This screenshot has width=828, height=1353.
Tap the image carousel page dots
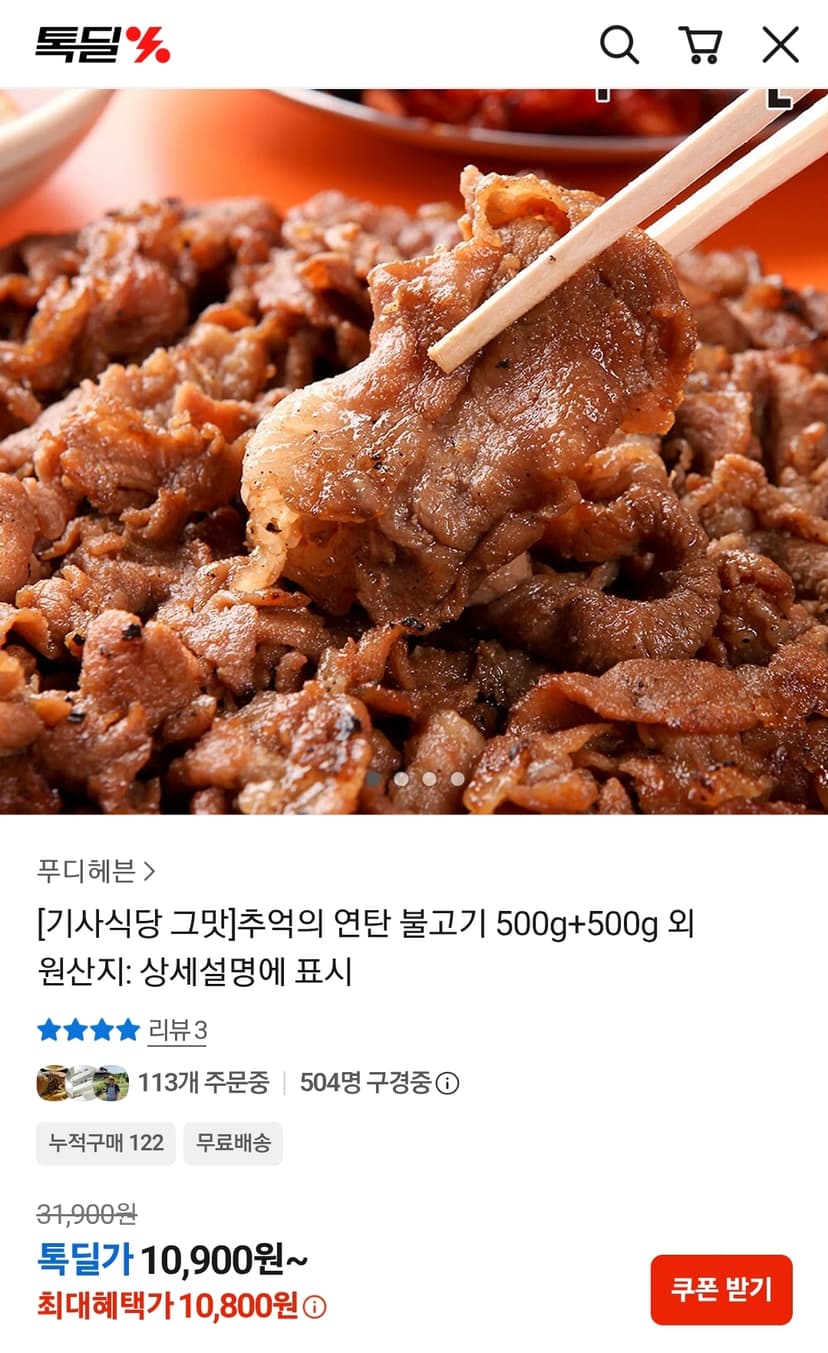click(415, 778)
